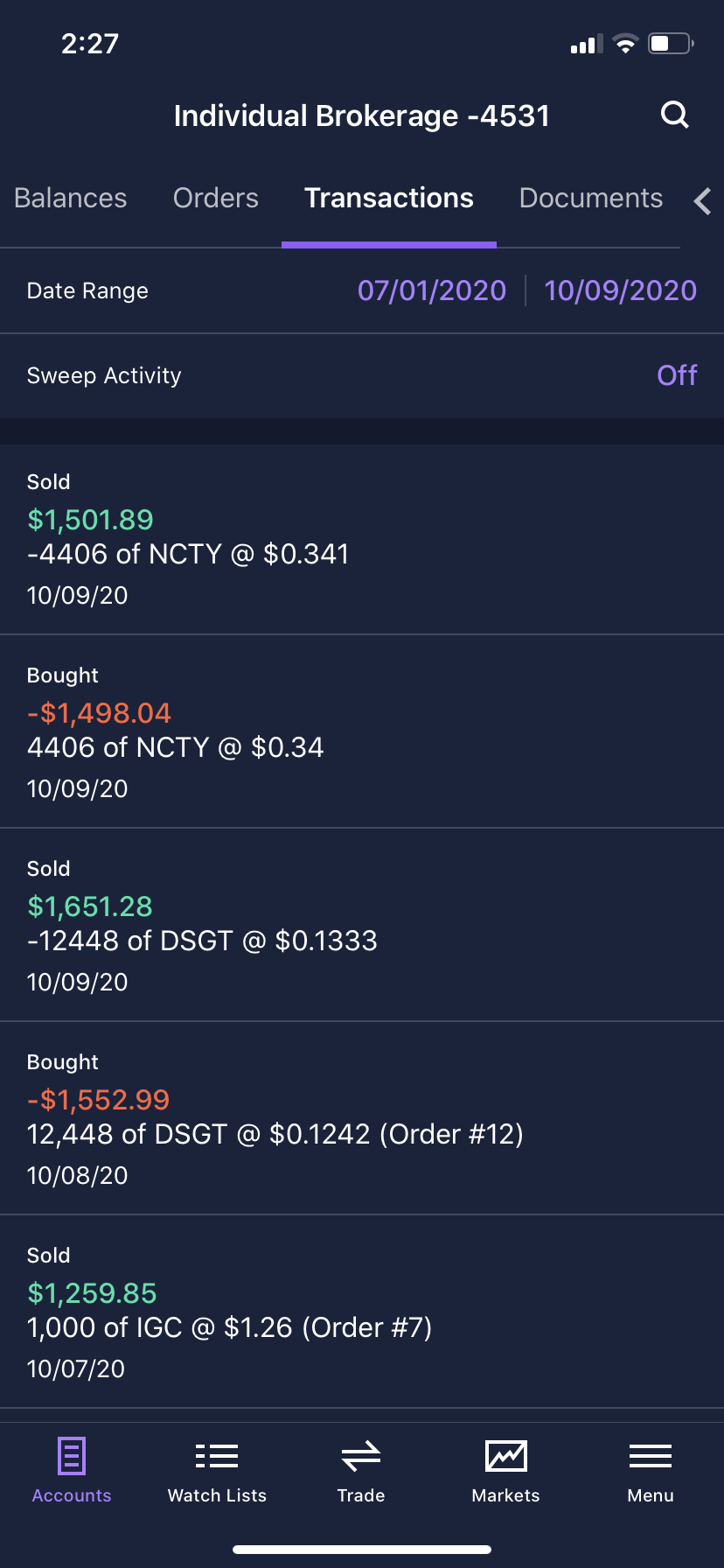Switch to the Orders tab
This screenshot has width=724, height=1568.
(216, 199)
